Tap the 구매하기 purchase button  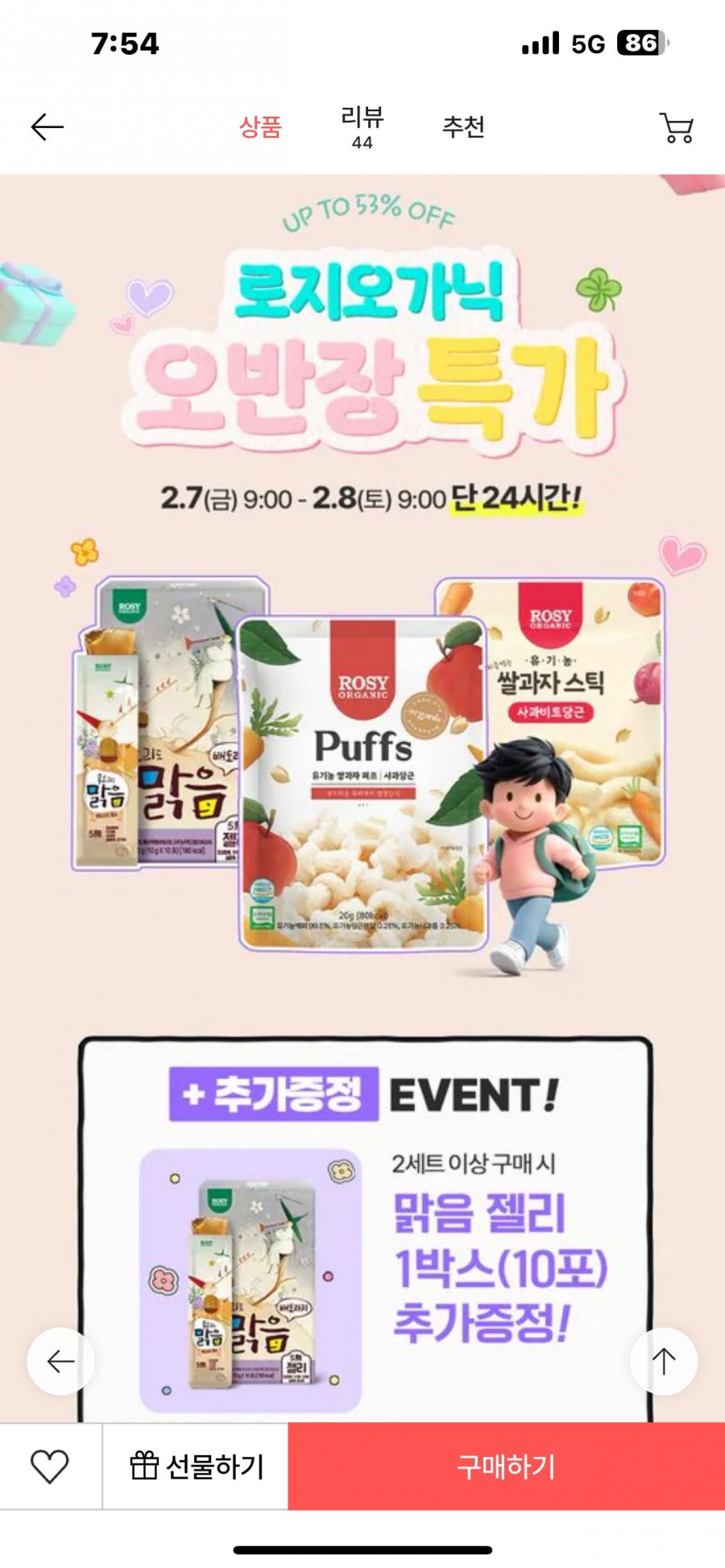pyautogui.click(x=506, y=1467)
